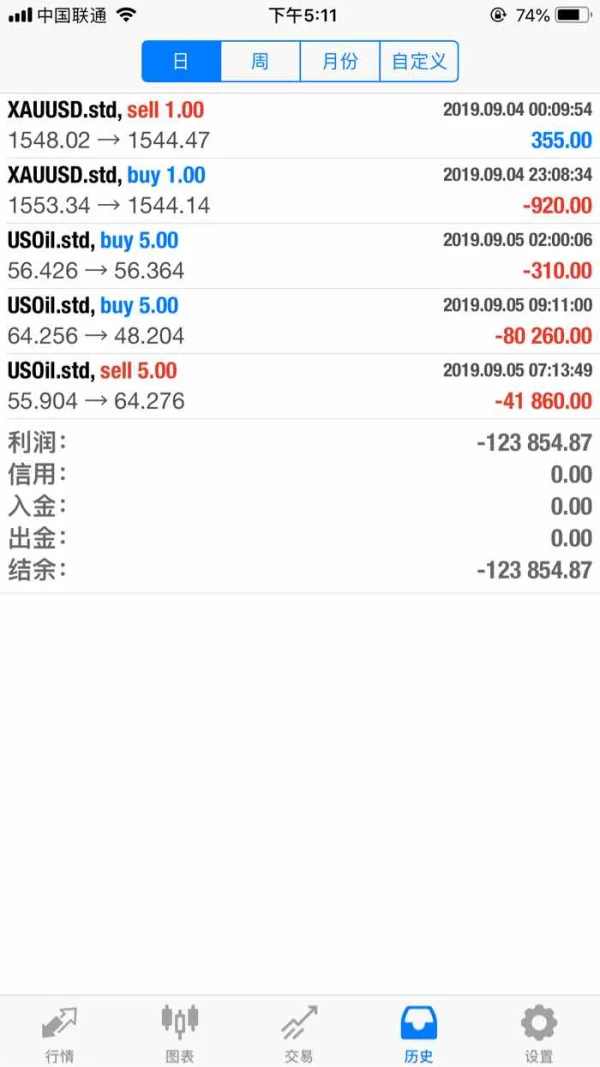Switch to the 周 (week) period
Viewport: 600px width, 1067px height.
(260, 61)
